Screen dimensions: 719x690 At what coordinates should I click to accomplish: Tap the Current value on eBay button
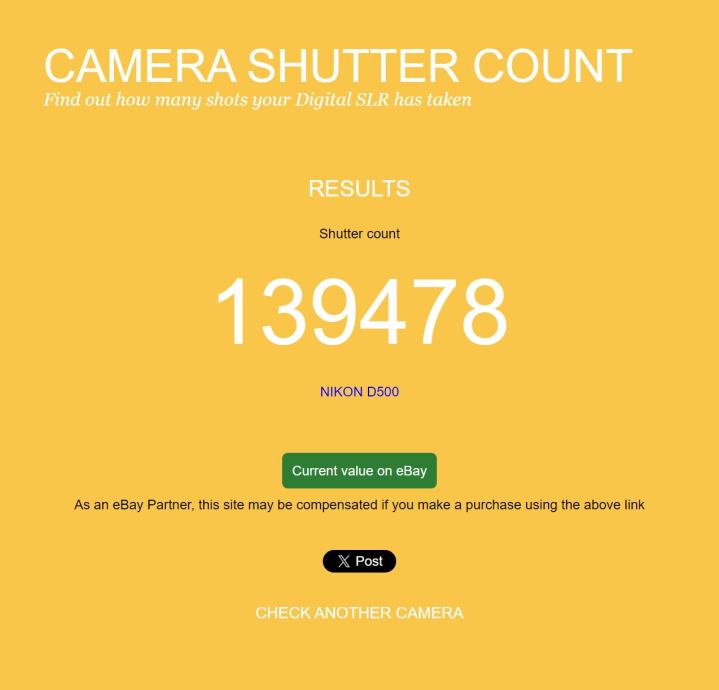point(359,471)
